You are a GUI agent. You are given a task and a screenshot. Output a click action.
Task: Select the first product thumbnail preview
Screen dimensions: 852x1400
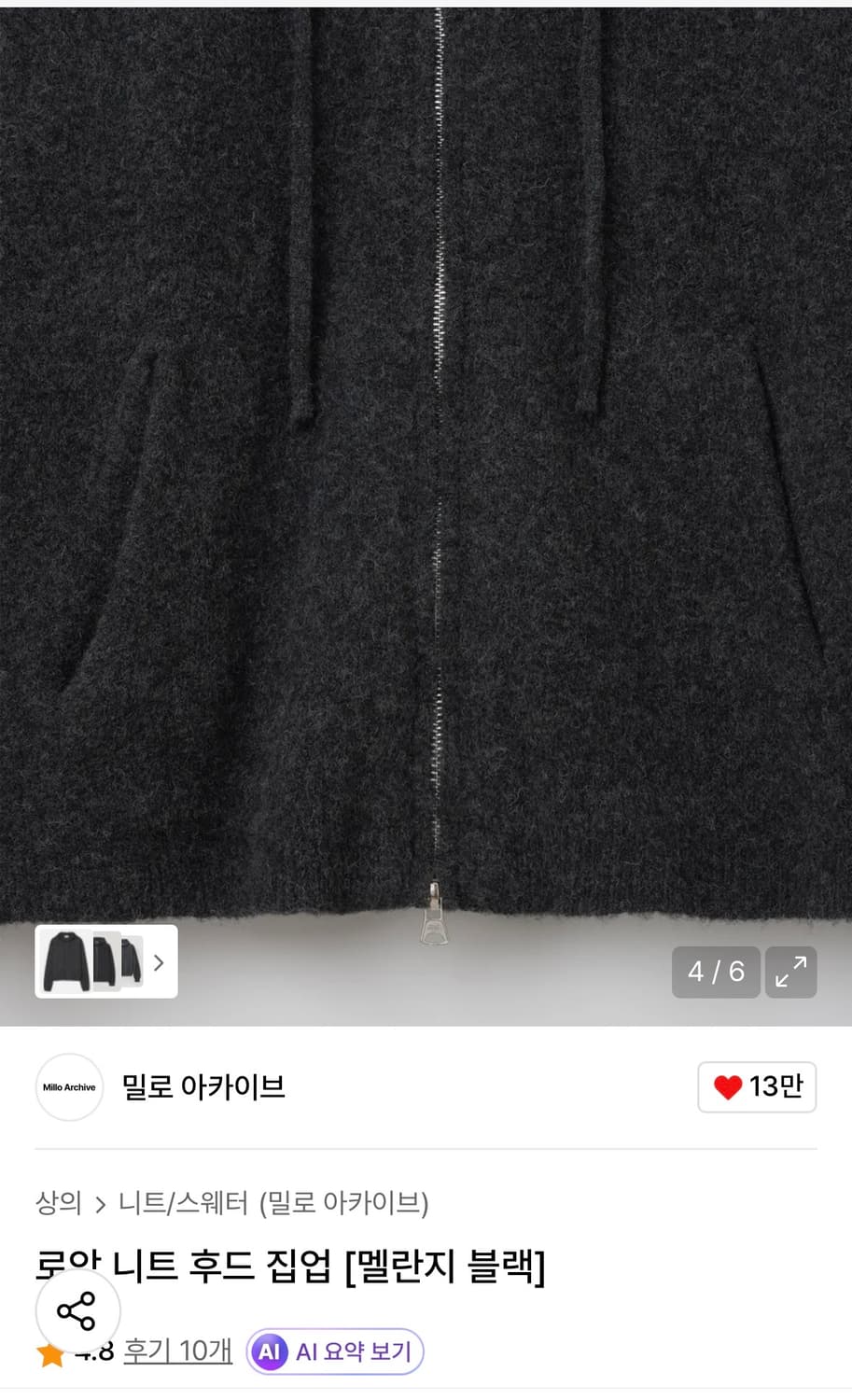tap(65, 963)
